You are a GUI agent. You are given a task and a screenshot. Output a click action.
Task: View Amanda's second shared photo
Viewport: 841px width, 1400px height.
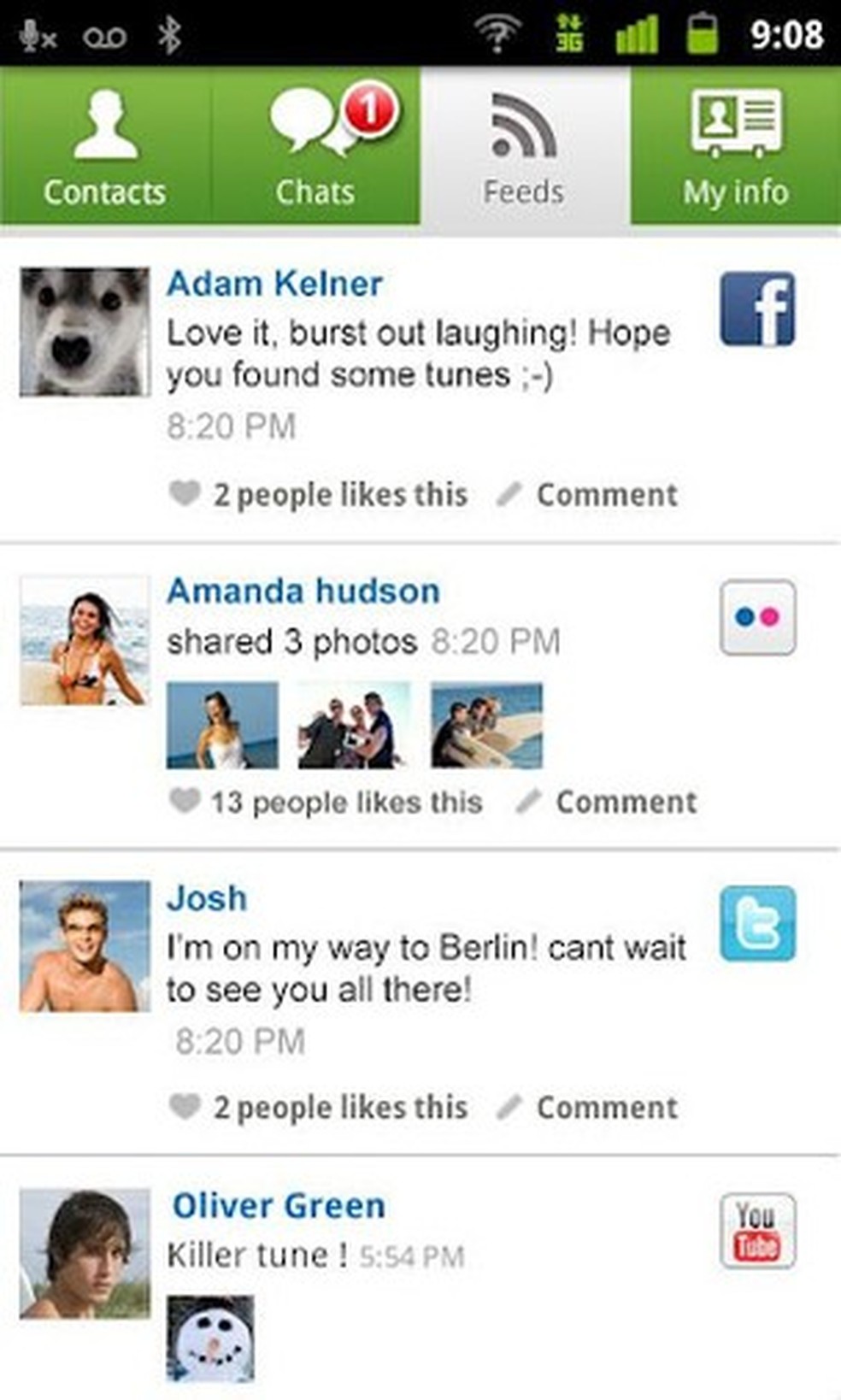tap(354, 725)
